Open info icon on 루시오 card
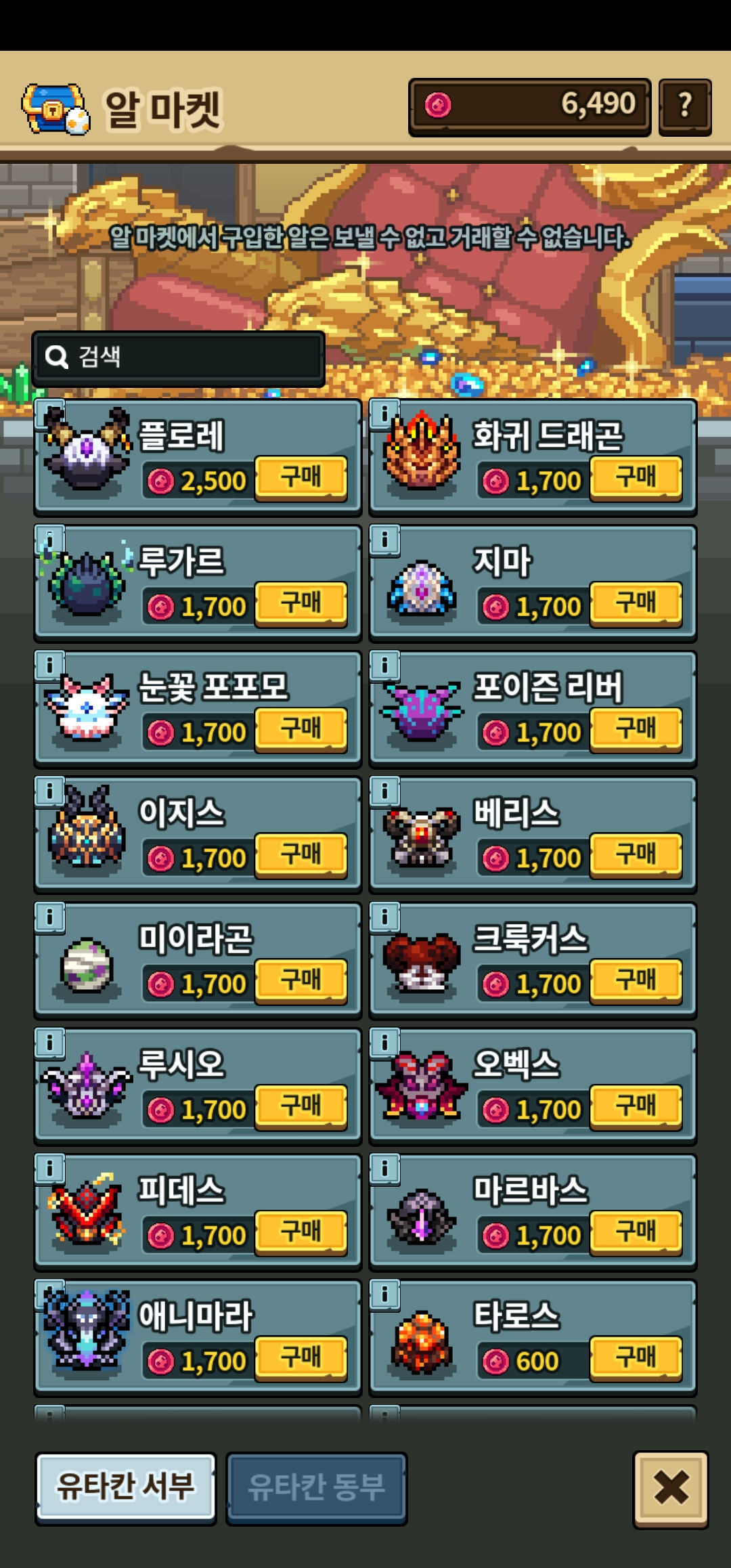The height and width of the screenshot is (1568, 731). tap(49, 1043)
